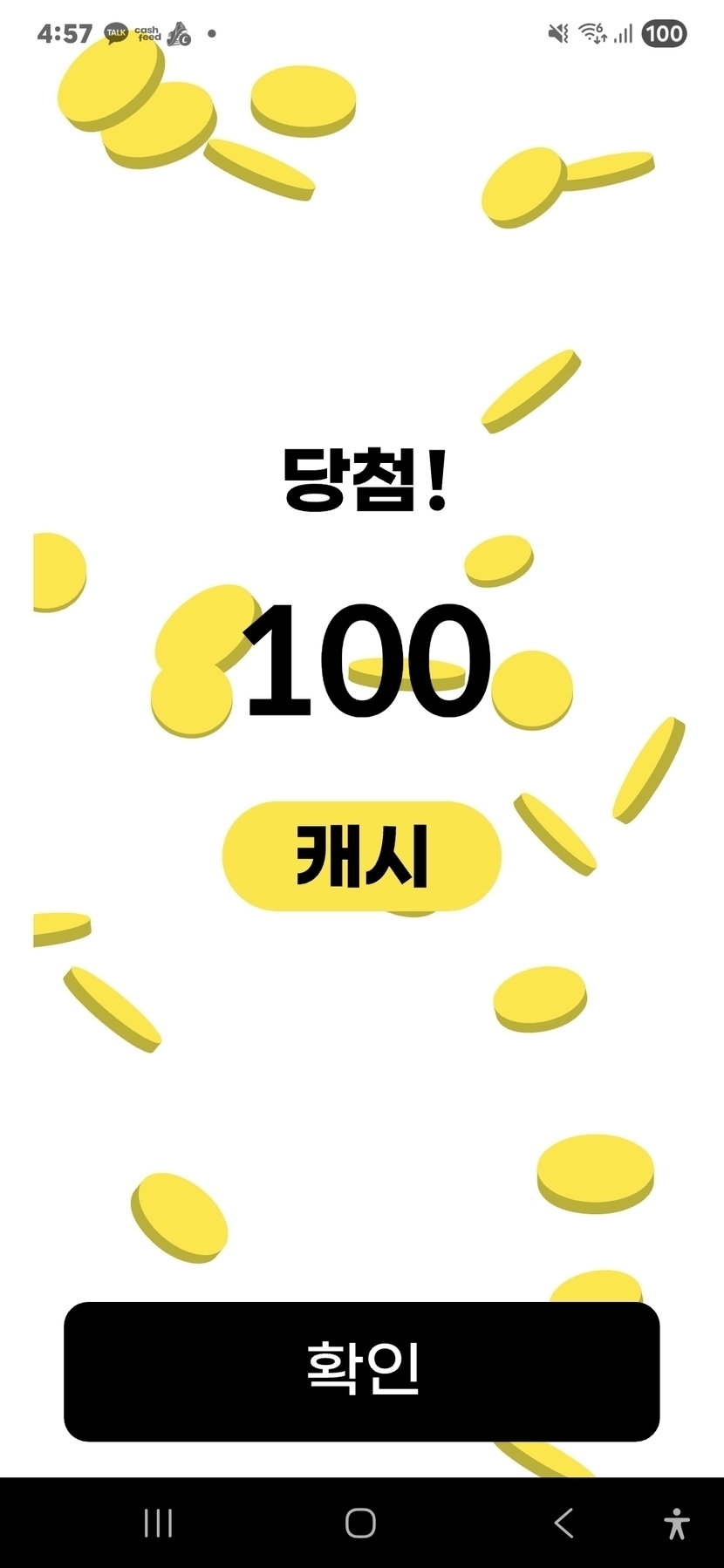
Task: Confirm the reward with the 확인 button
Action: click(x=361, y=1371)
